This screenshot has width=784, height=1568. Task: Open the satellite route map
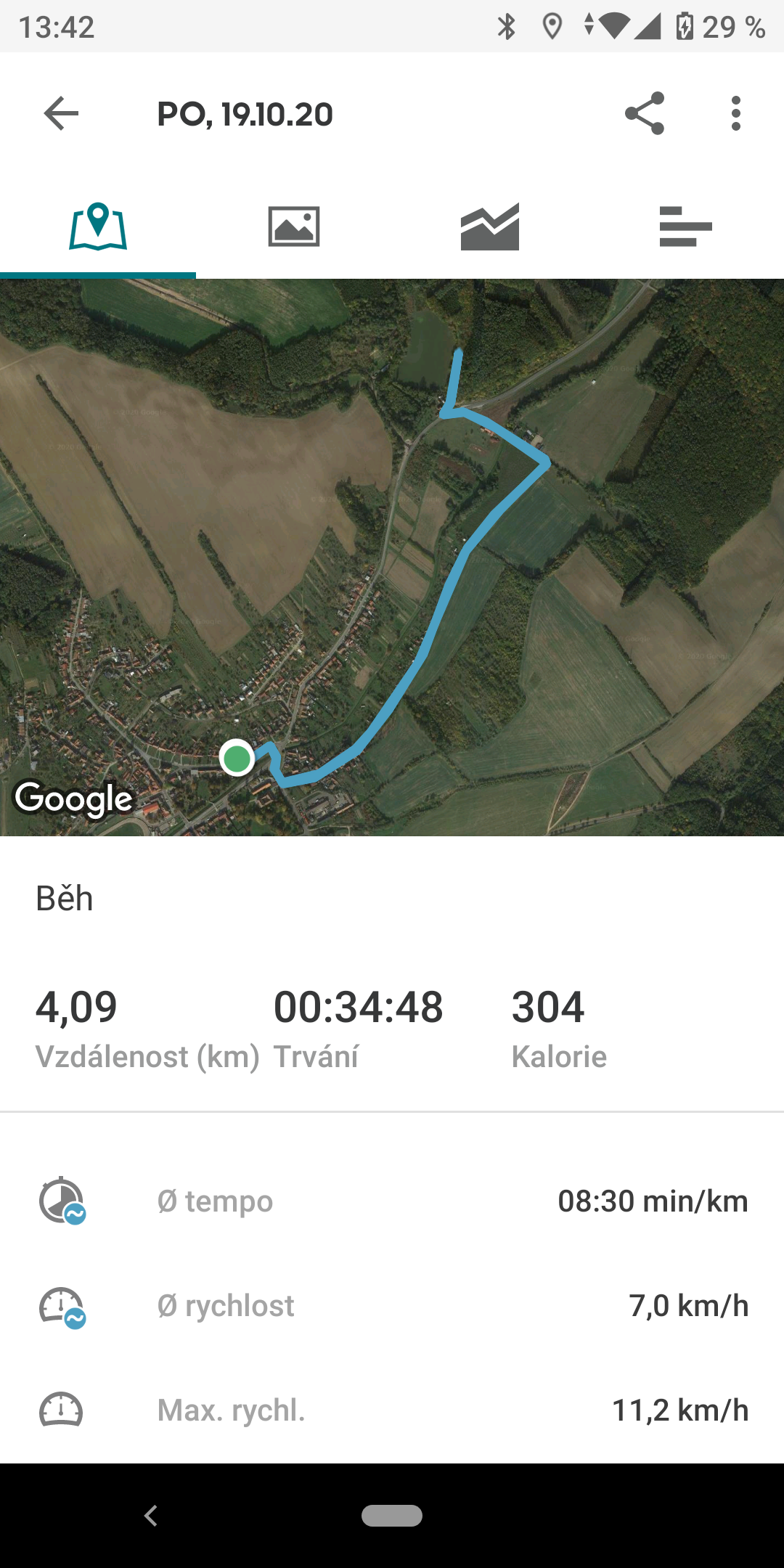[392, 558]
